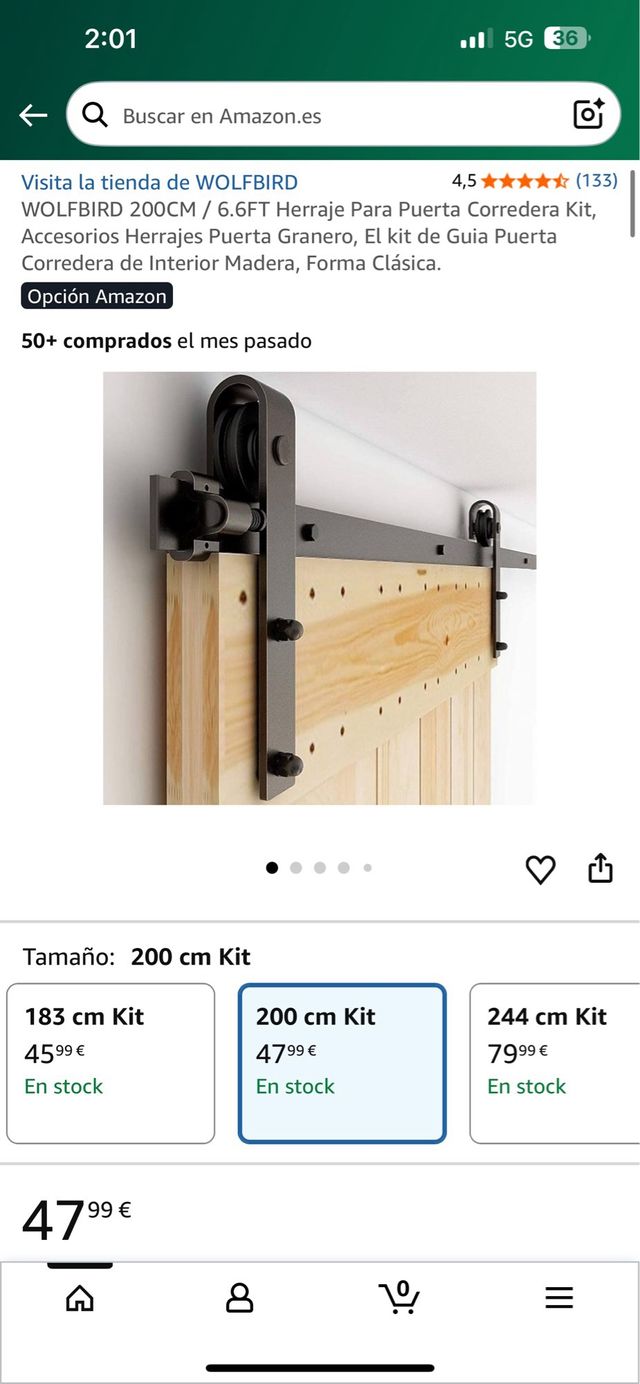Choose the 200 cm Kit option
The height and width of the screenshot is (1384, 640).
coord(342,1063)
